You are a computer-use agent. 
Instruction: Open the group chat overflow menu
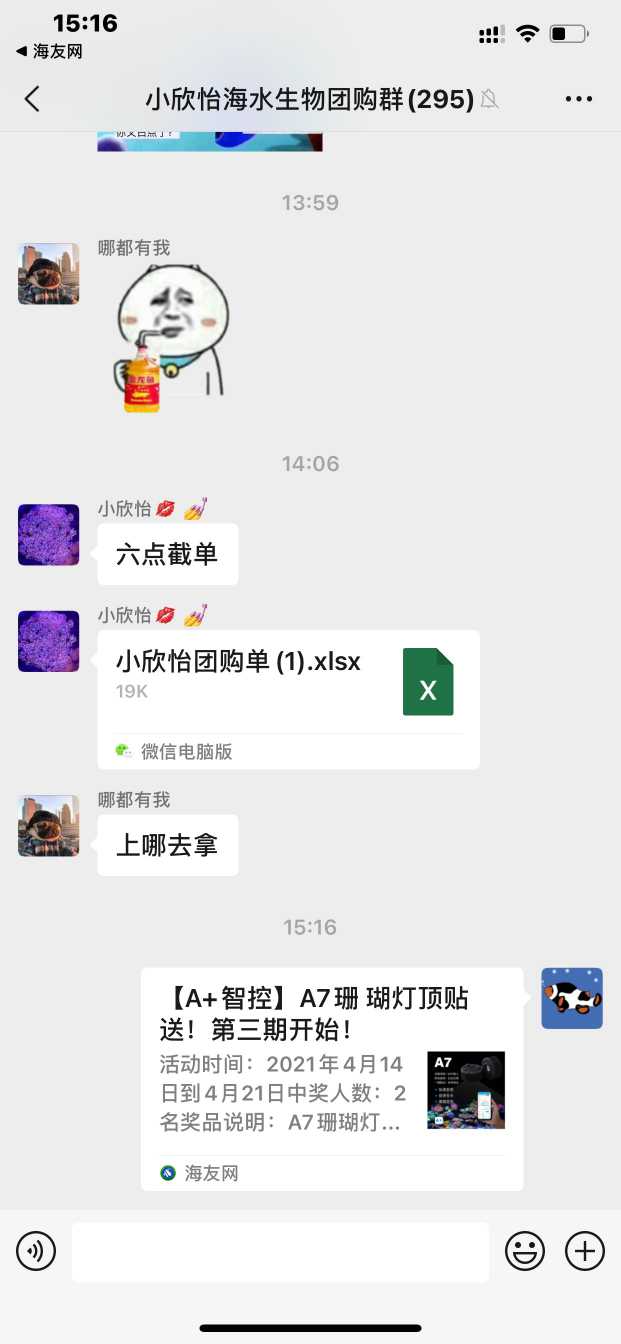pyautogui.click(x=579, y=98)
